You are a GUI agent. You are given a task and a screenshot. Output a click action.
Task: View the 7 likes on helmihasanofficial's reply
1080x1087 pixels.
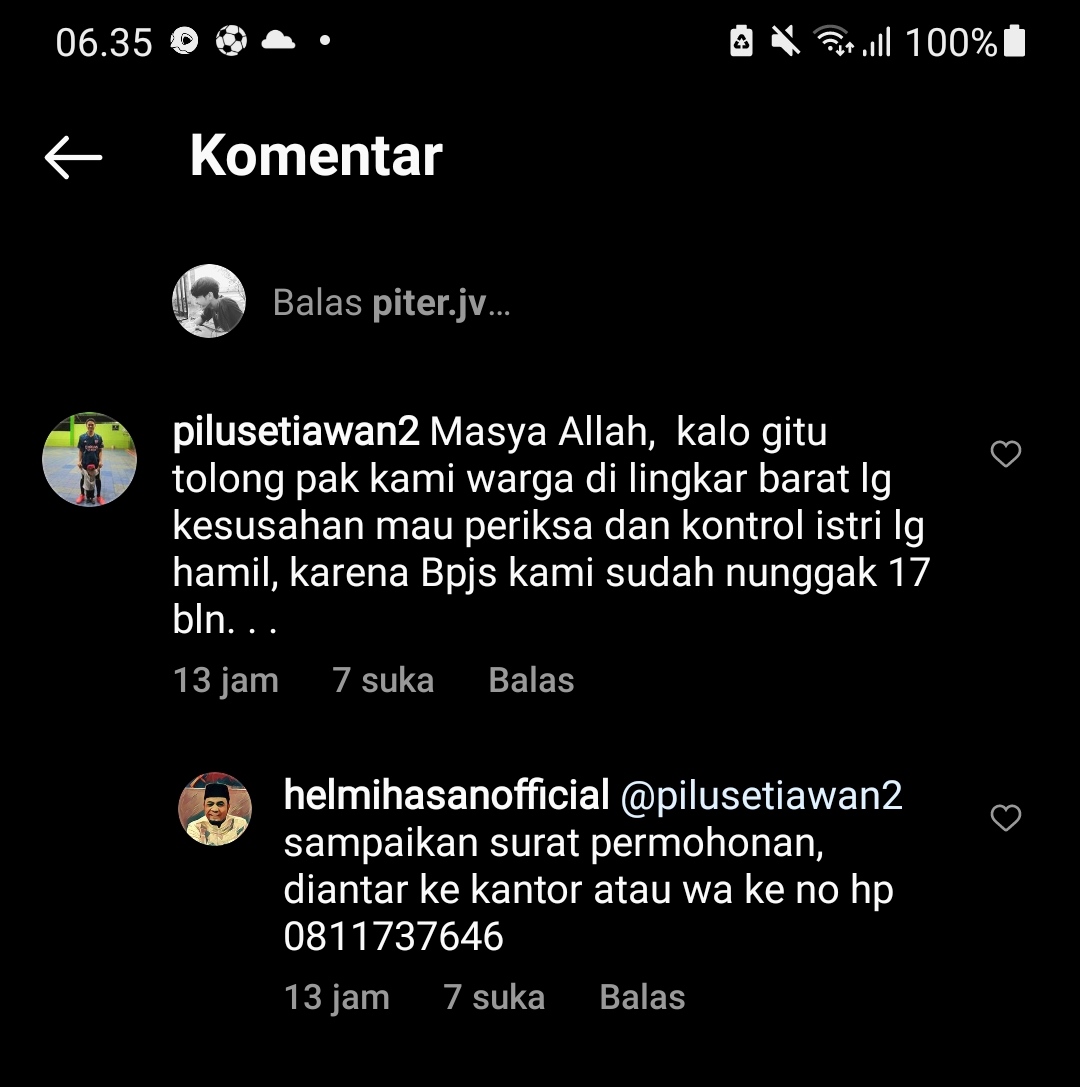point(494,997)
